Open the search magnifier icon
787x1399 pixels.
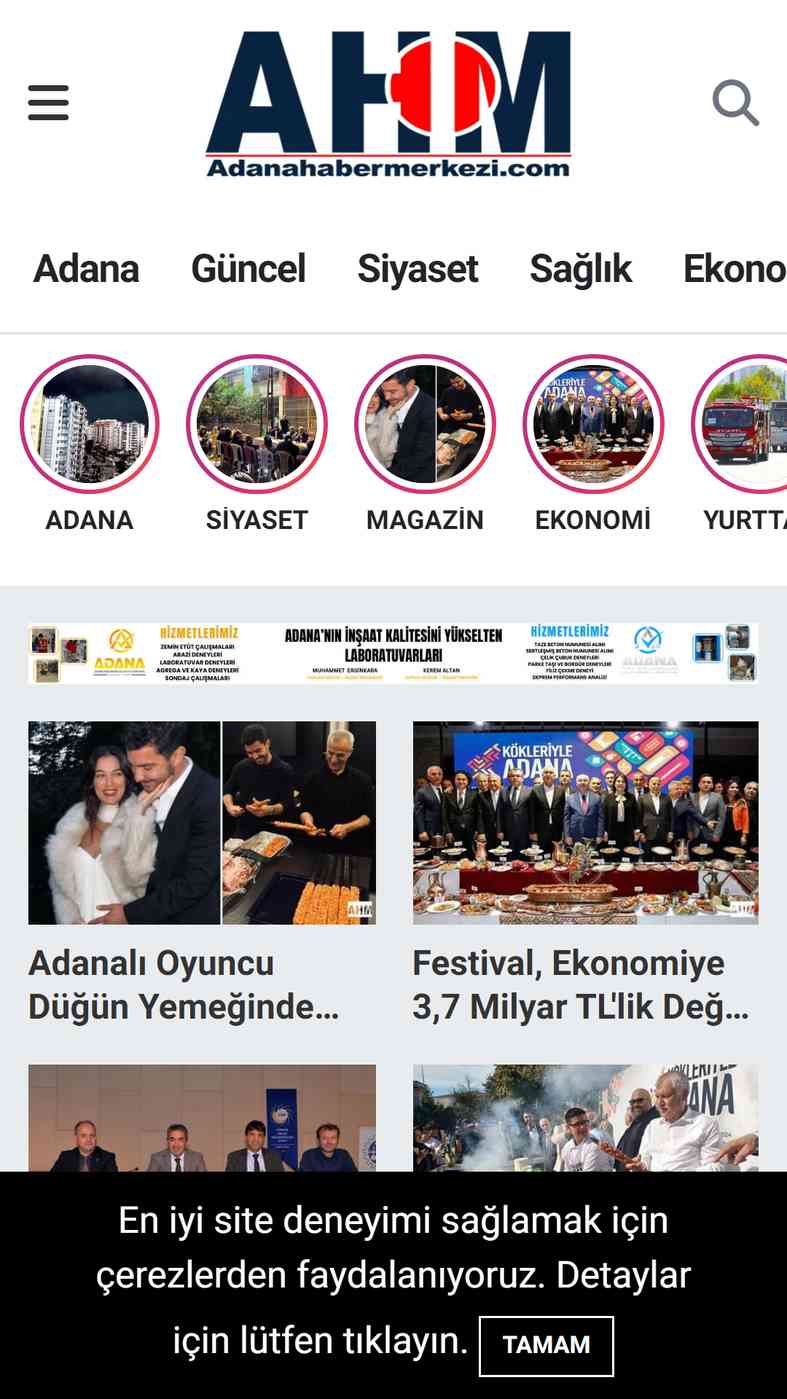pos(735,103)
